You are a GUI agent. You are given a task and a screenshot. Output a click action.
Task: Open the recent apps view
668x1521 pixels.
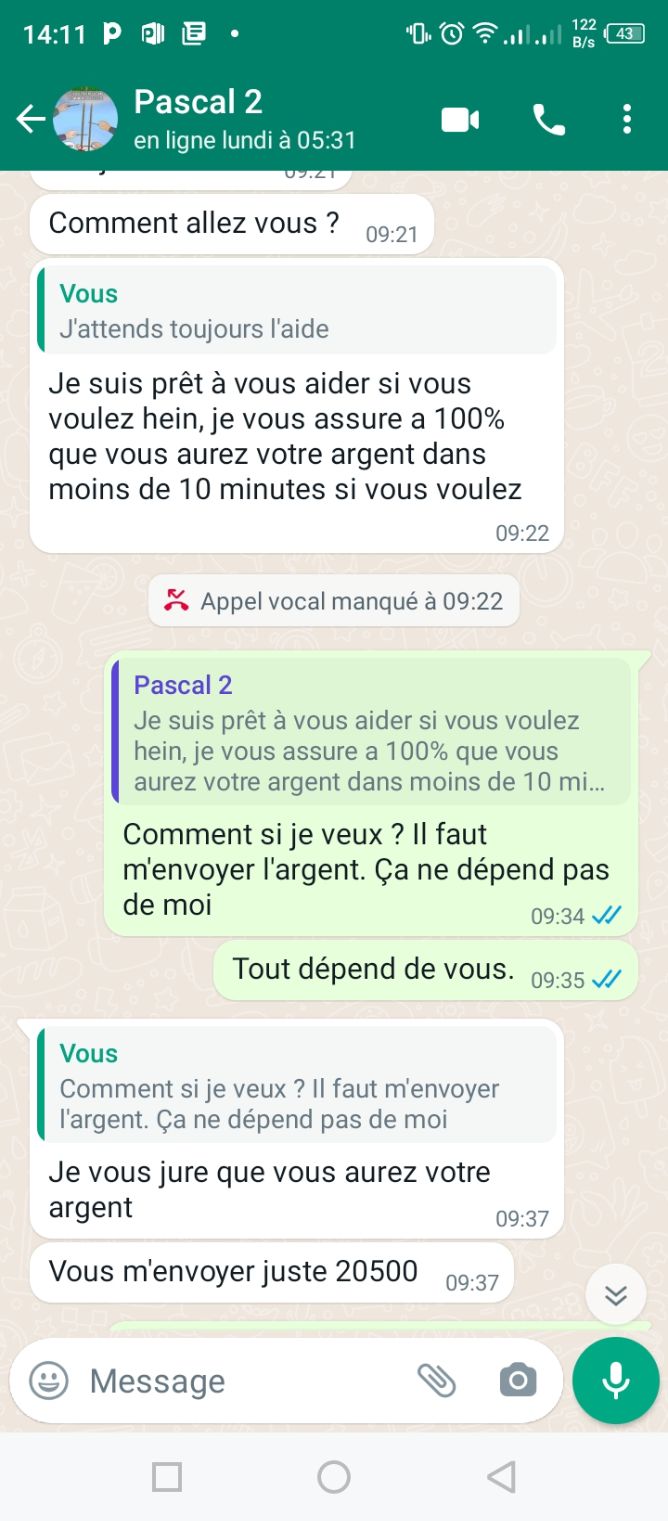click(x=167, y=1476)
